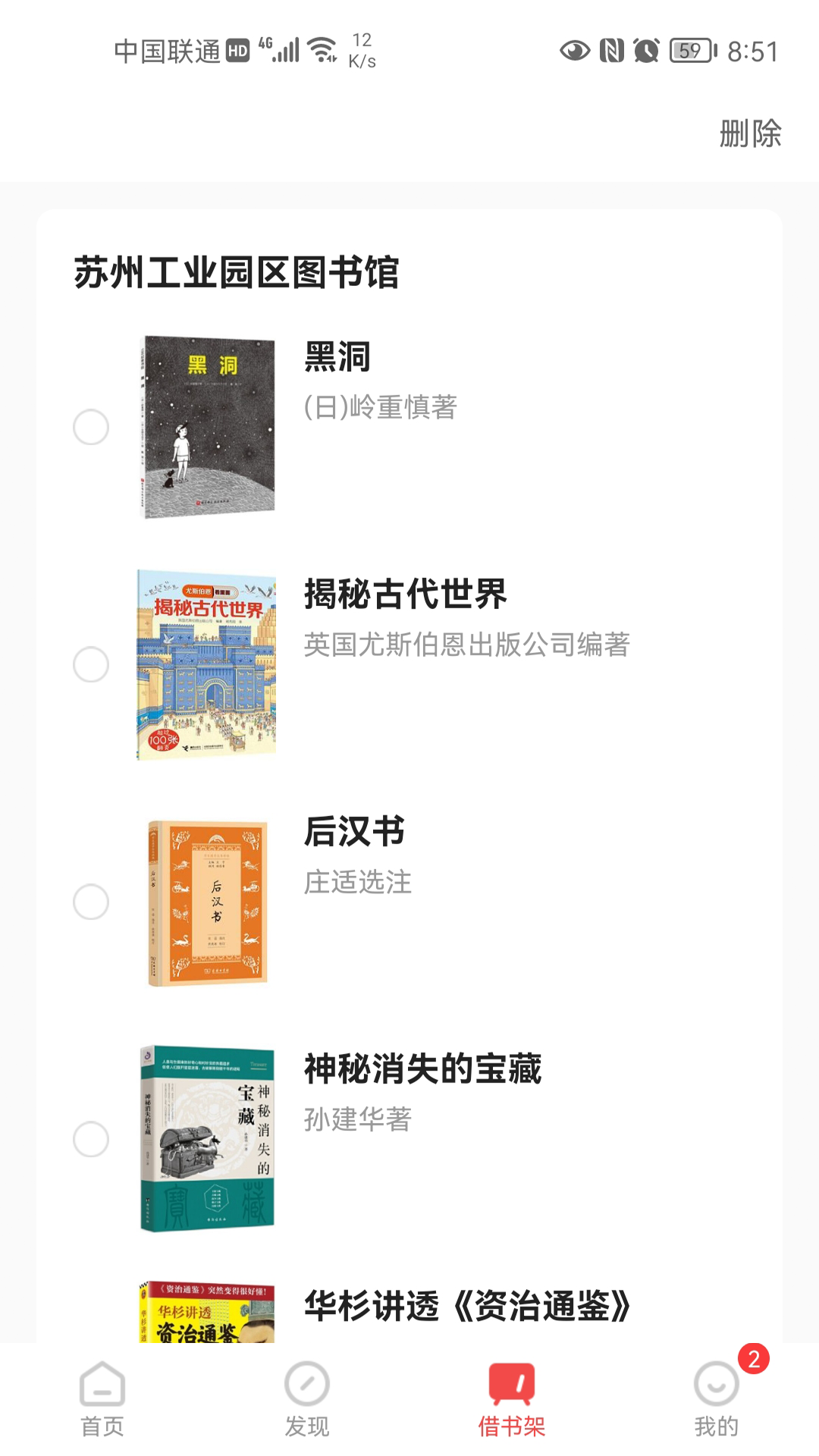Viewport: 819px width, 1456px height.
Task: Check the circle beside 揭秘古代世界
Action: coord(93,665)
